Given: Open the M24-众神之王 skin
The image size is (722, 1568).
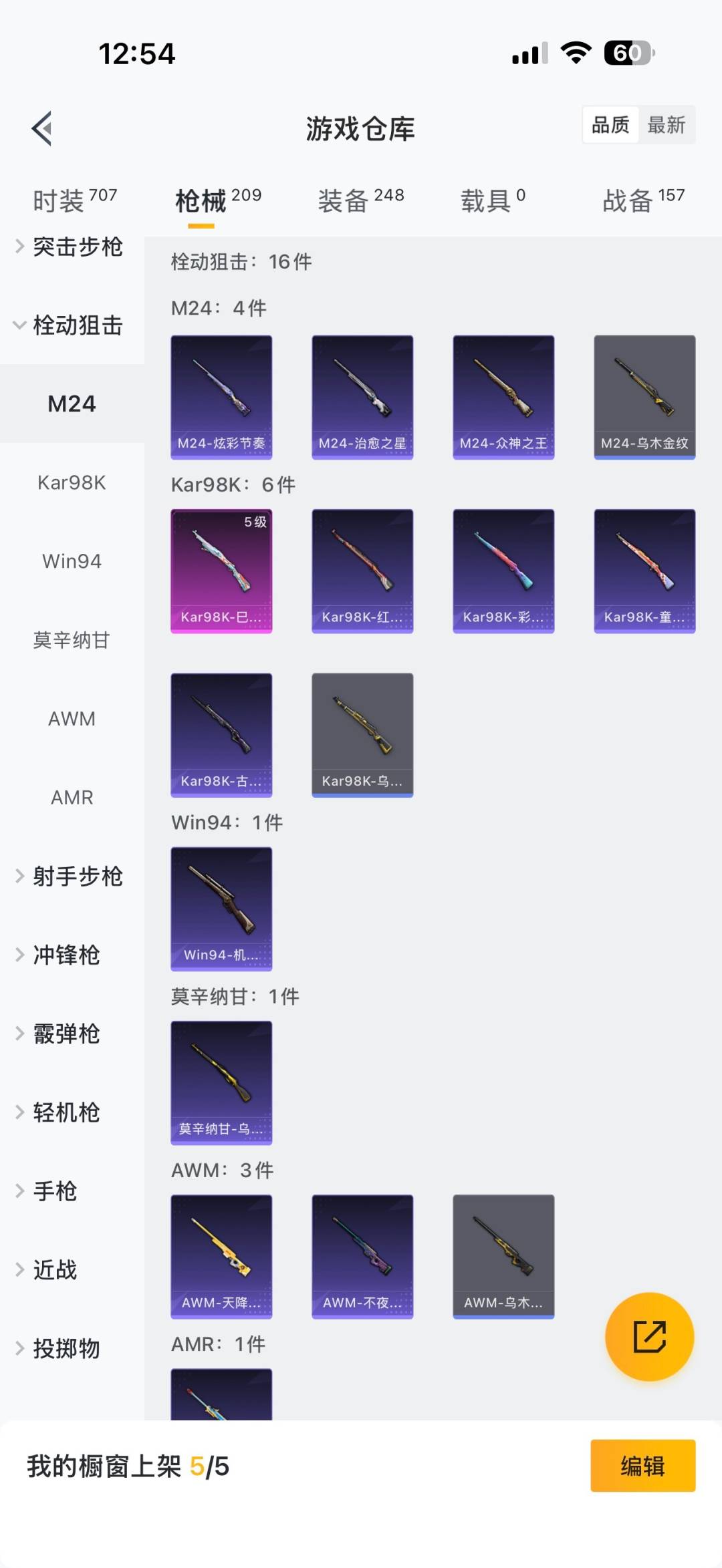Looking at the screenshot, I should 503,397.
